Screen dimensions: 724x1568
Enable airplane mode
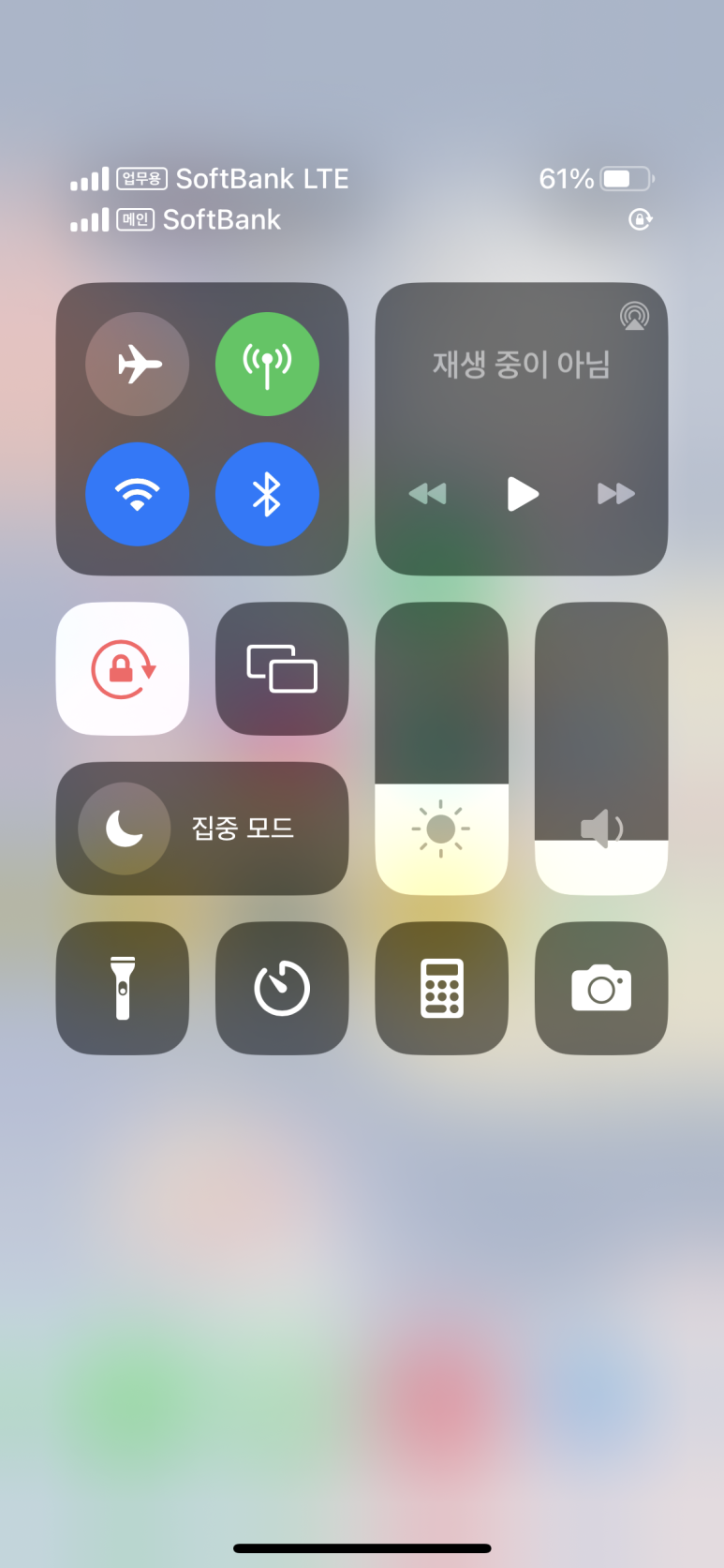[138, 364]
